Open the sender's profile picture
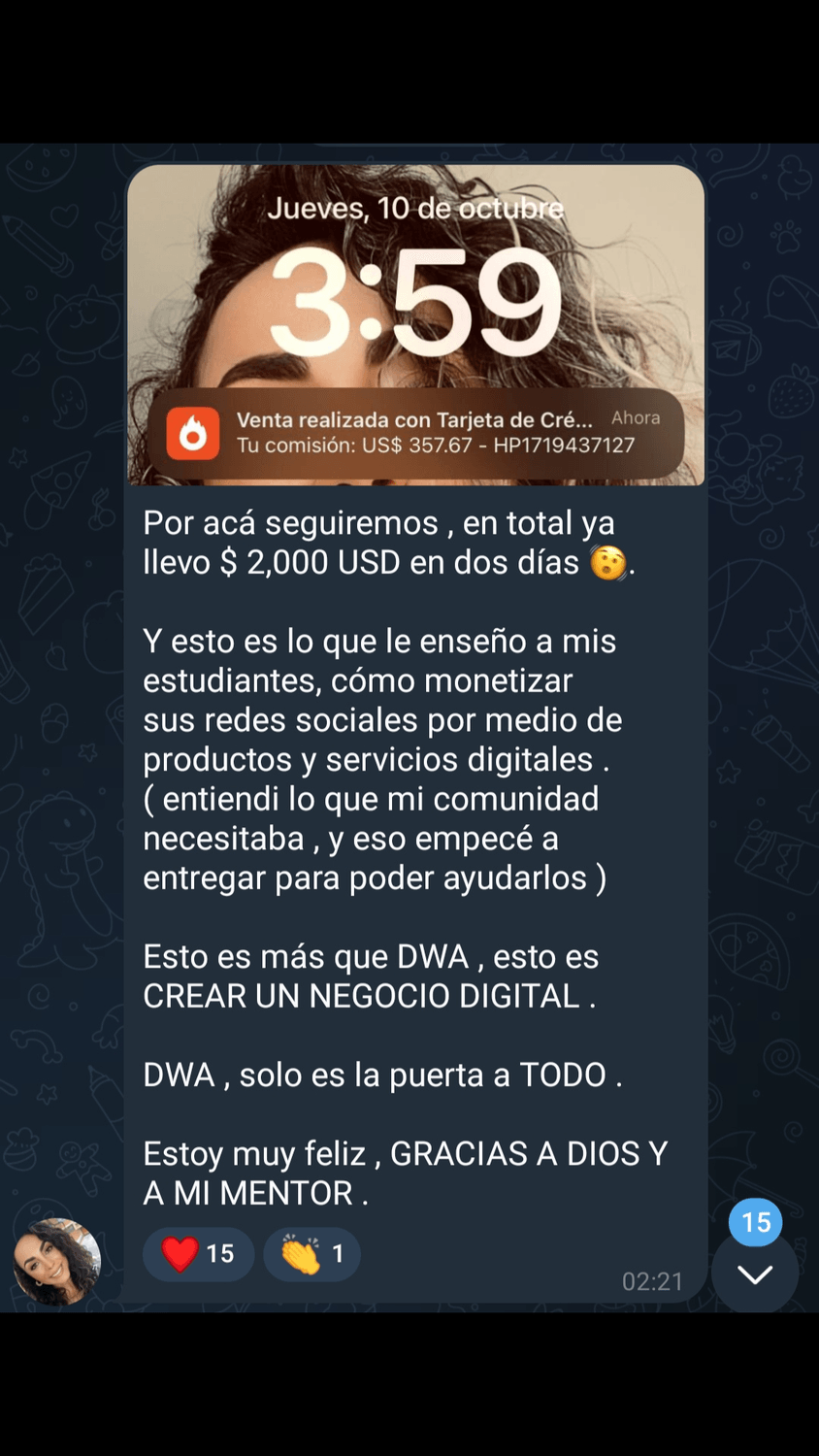The height and width of the screenshot is (1456, 819). click(57, 1261)
